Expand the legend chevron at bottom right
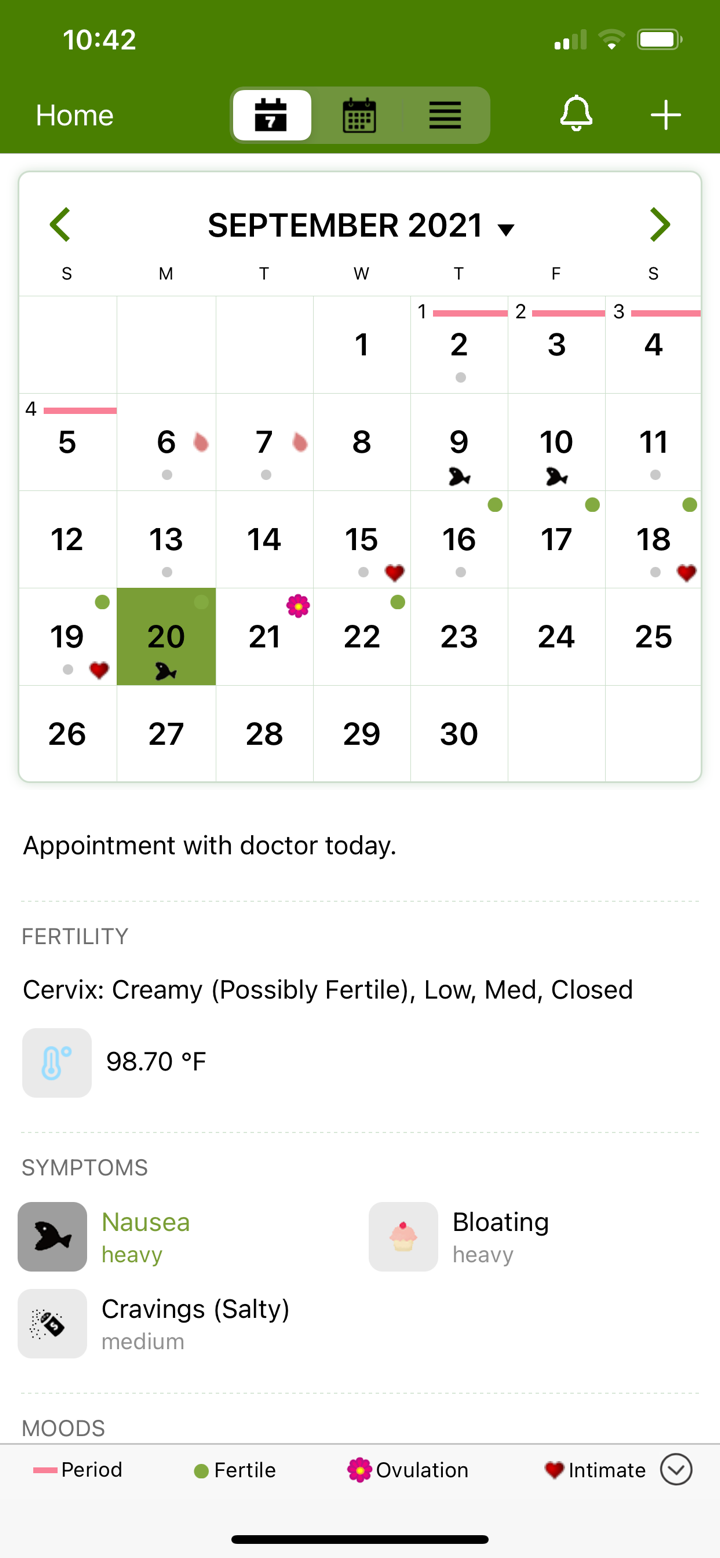 point(676,1469)
